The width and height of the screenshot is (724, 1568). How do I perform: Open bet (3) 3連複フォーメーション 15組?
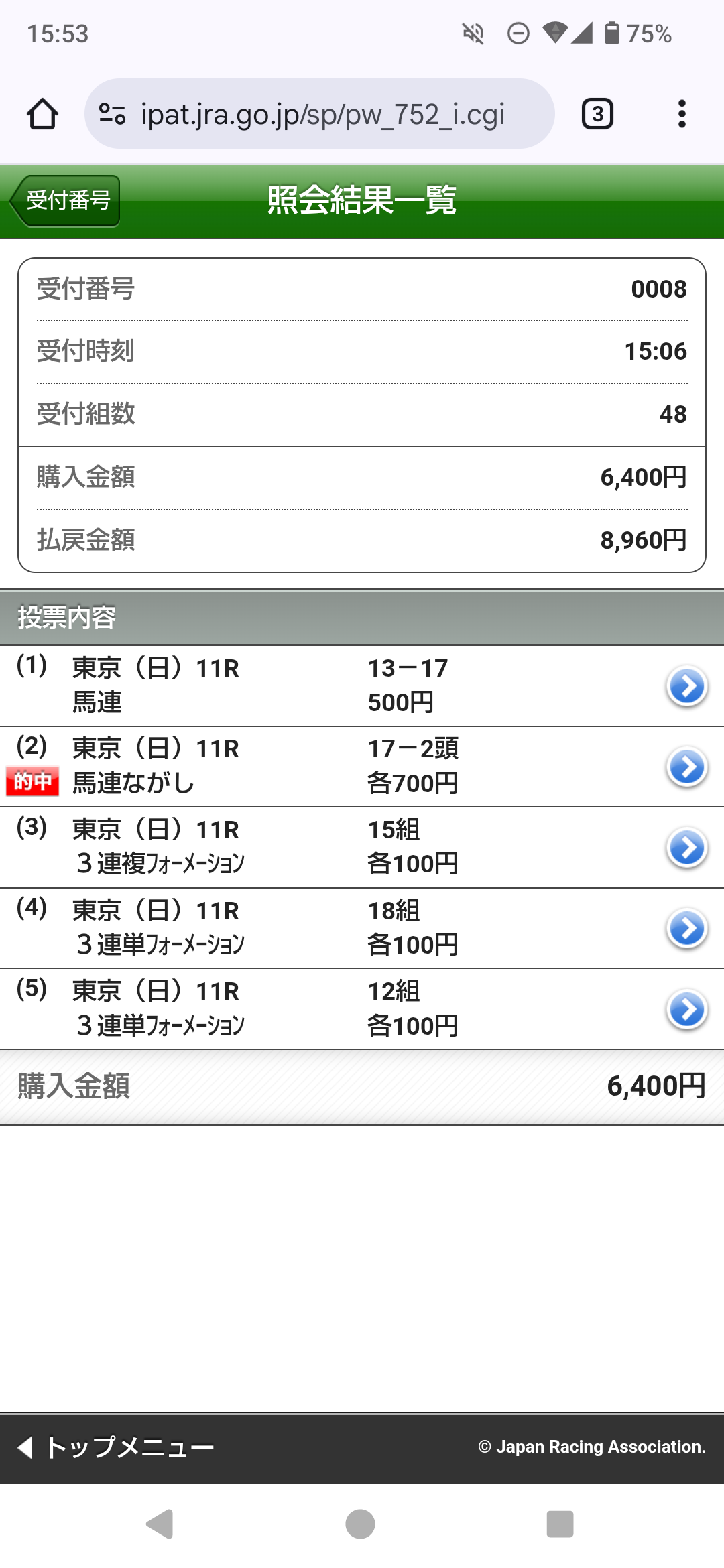tap(687, 848)
